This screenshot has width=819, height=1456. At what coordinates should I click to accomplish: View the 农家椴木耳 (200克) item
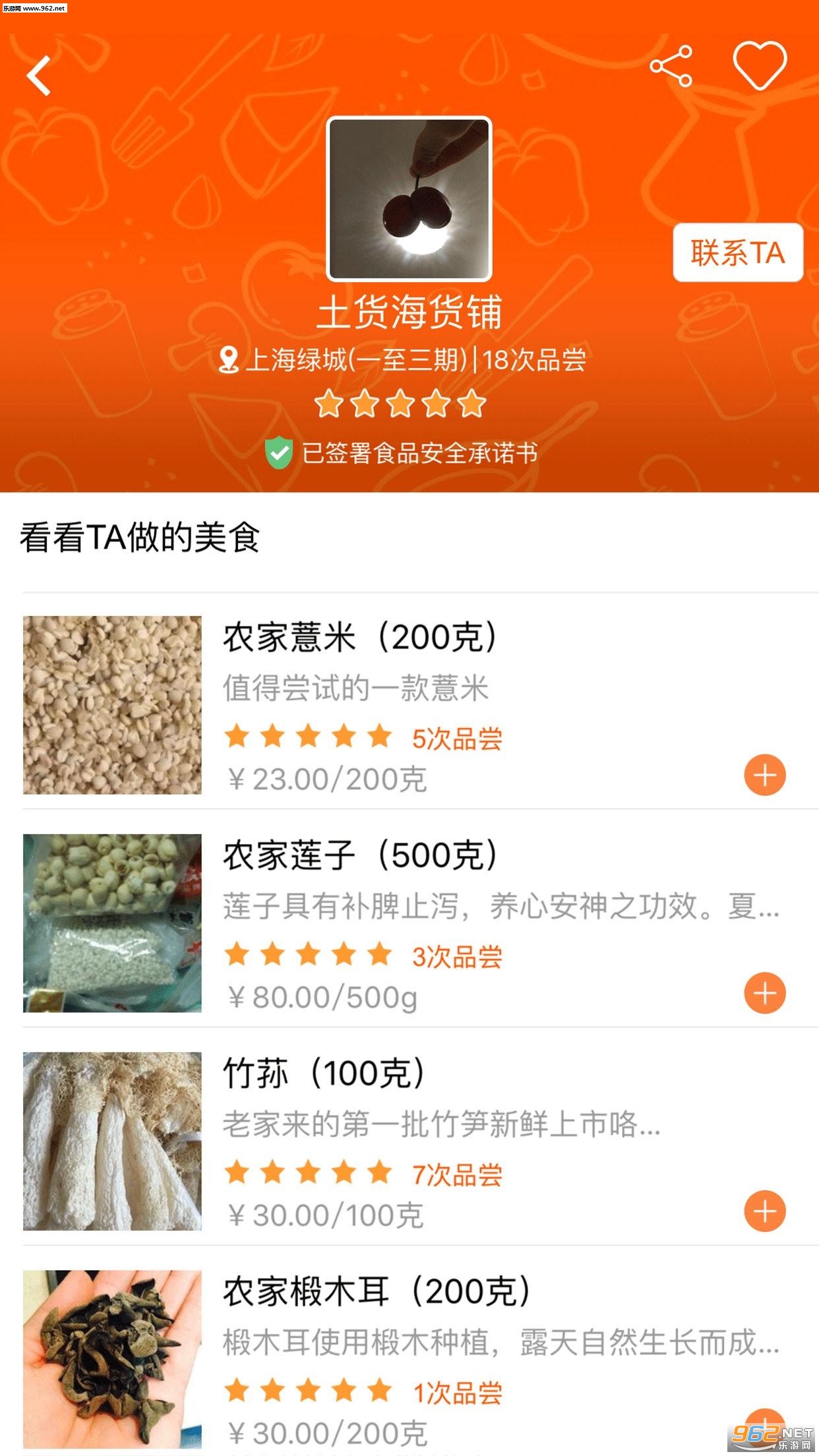376,1292
